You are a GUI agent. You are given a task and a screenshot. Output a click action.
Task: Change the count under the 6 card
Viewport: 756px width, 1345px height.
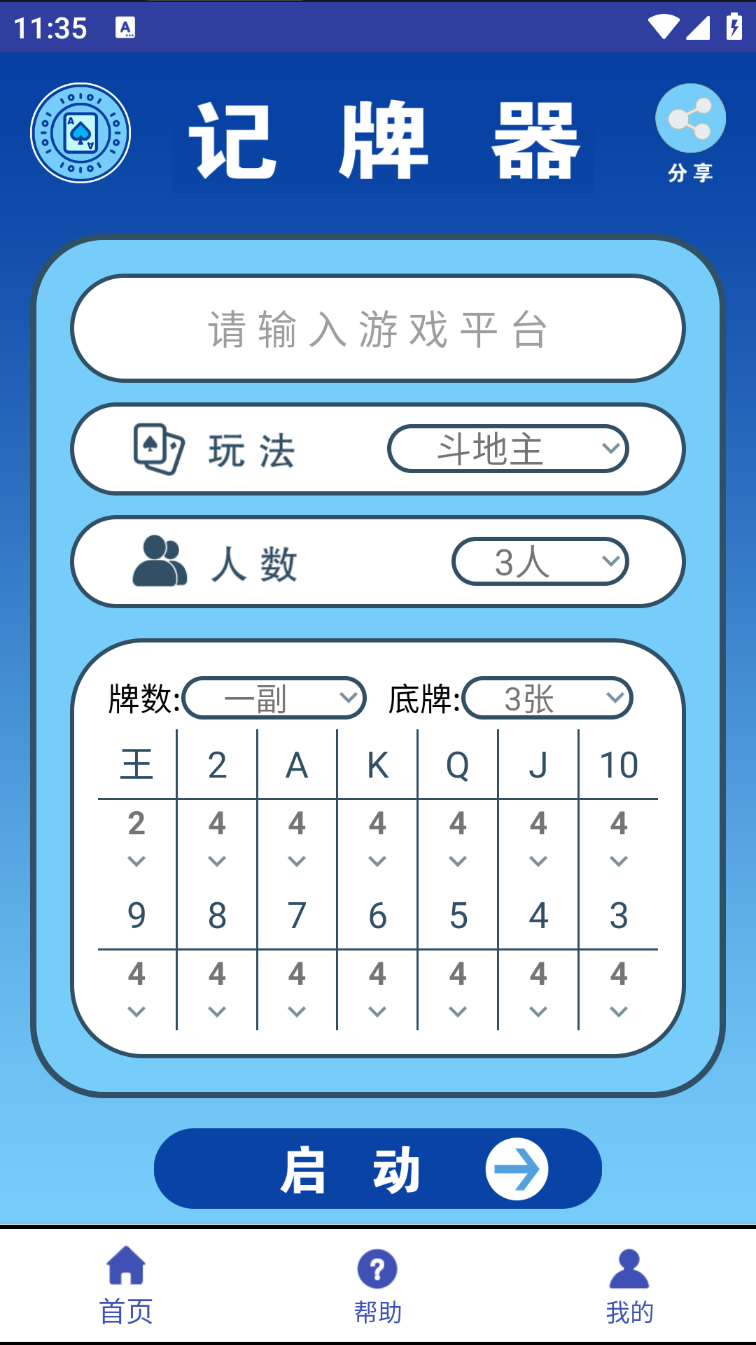click(x=377, y=989)
